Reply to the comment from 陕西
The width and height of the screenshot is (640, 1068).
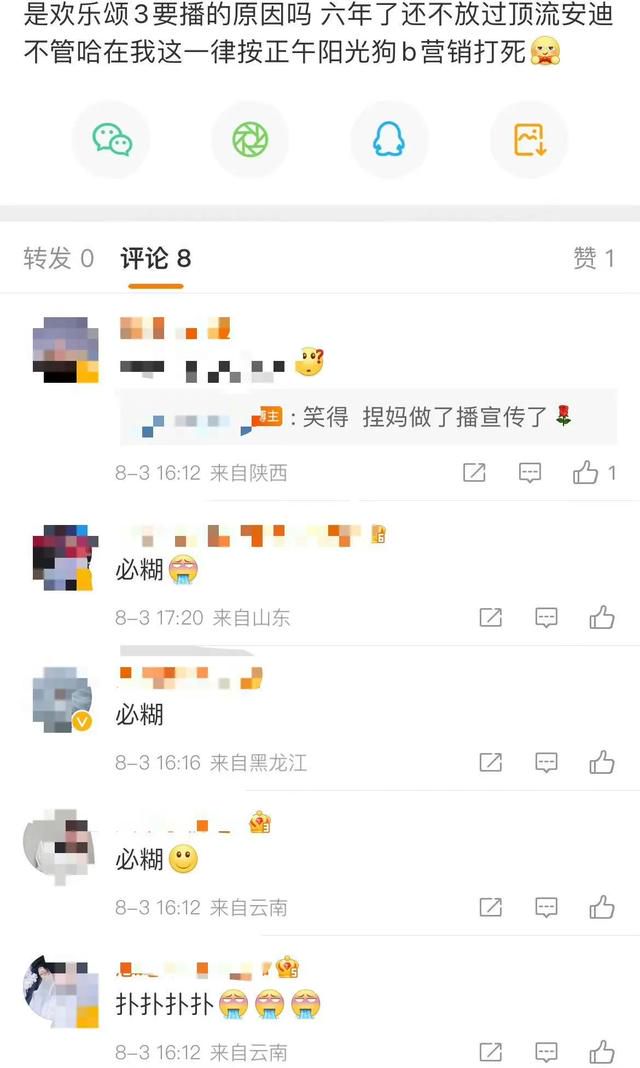[x=530, y=473]
